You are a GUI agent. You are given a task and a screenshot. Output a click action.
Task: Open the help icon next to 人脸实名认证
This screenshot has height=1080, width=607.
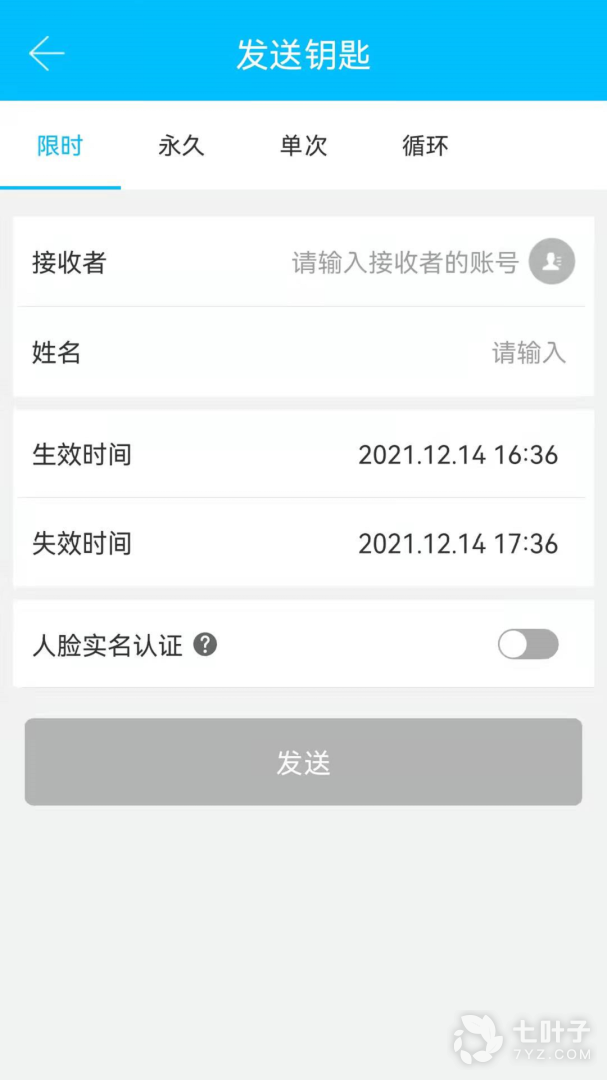point(205,645)
